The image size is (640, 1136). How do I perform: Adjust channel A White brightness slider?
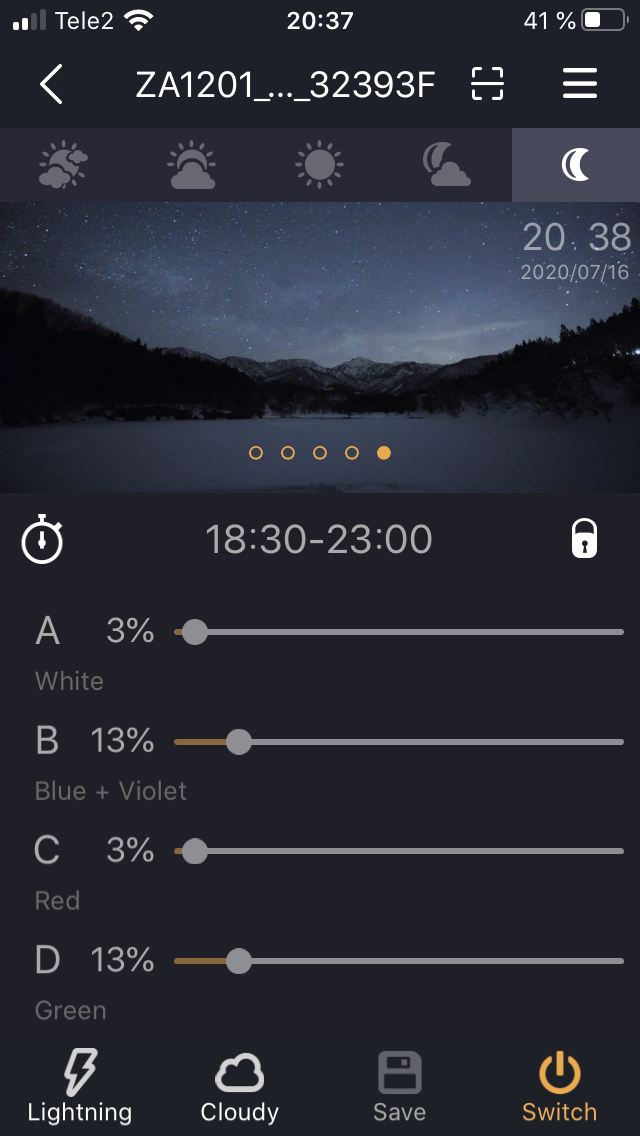point(195,632)
